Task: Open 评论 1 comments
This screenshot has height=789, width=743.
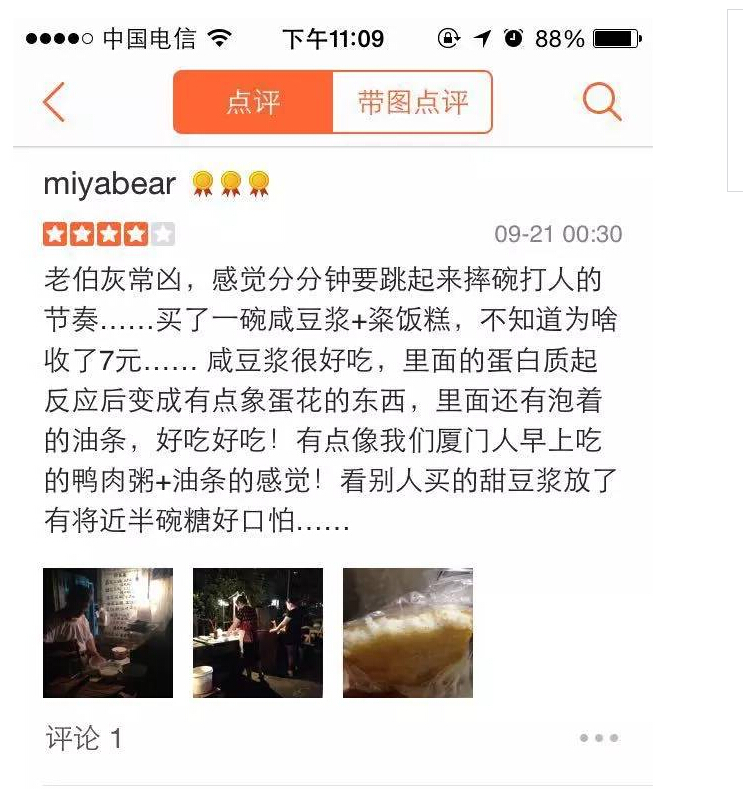Action: (x=84, y=739)
